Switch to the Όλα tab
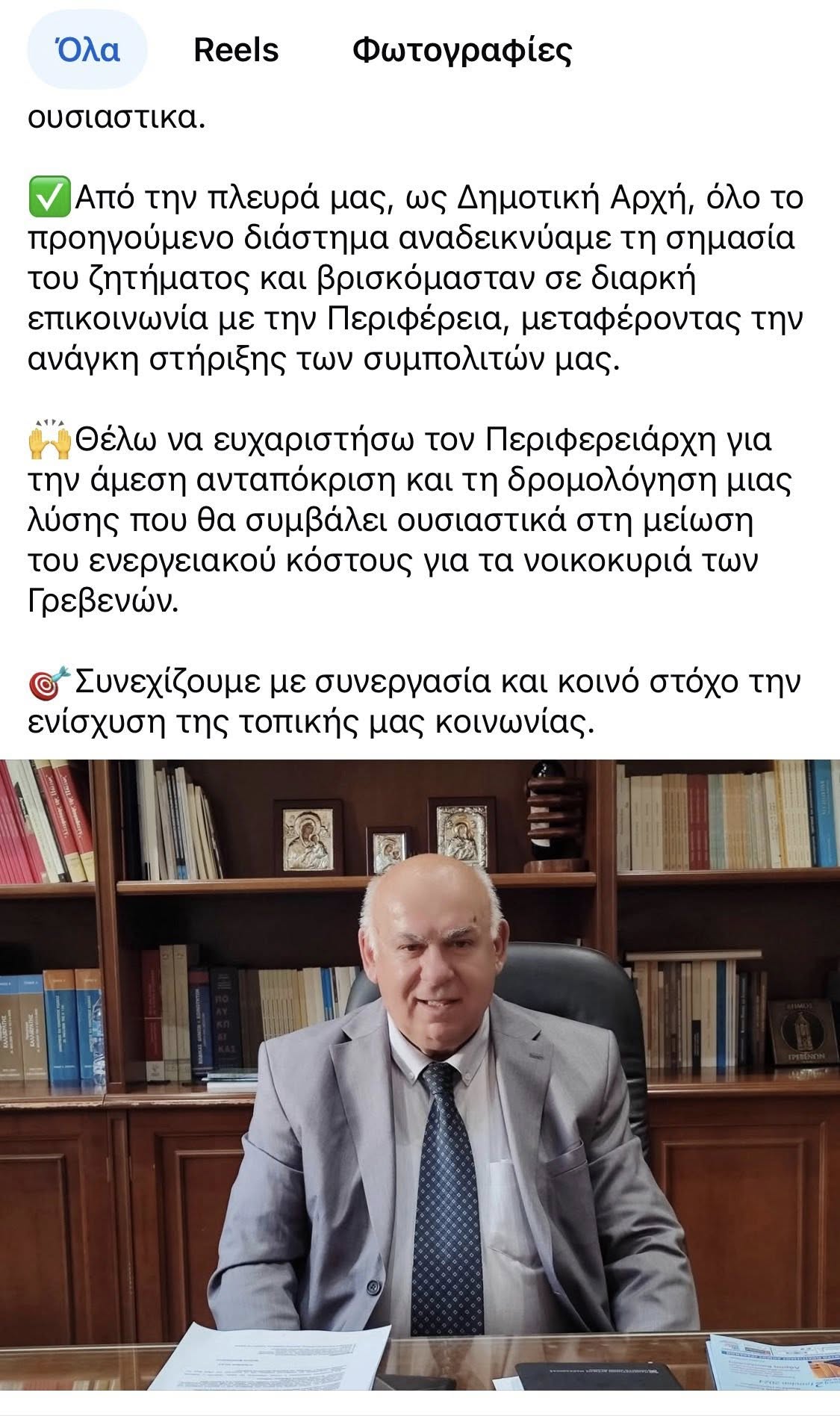 coord(87,51)
